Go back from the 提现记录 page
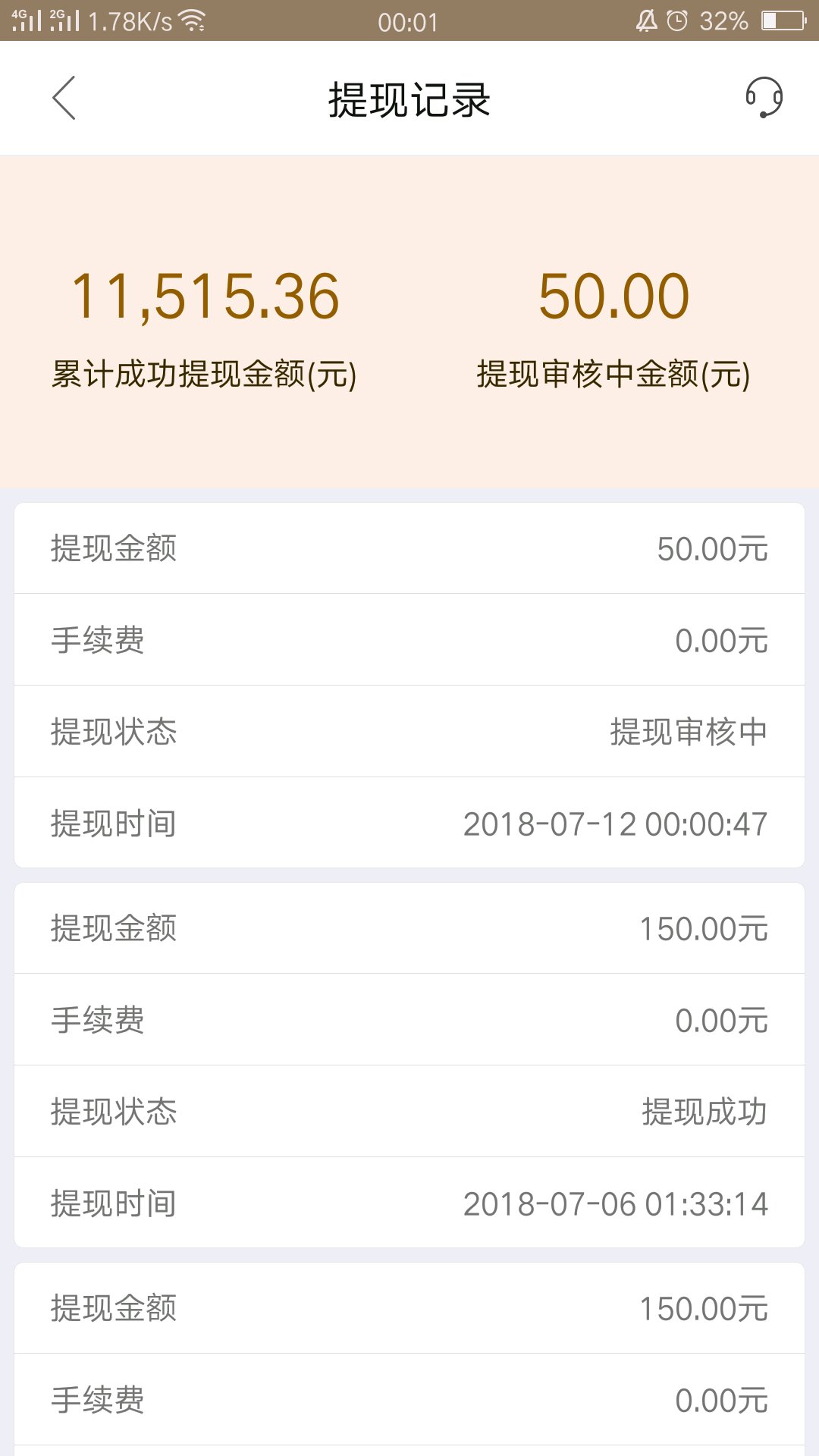 click(64, 98)
